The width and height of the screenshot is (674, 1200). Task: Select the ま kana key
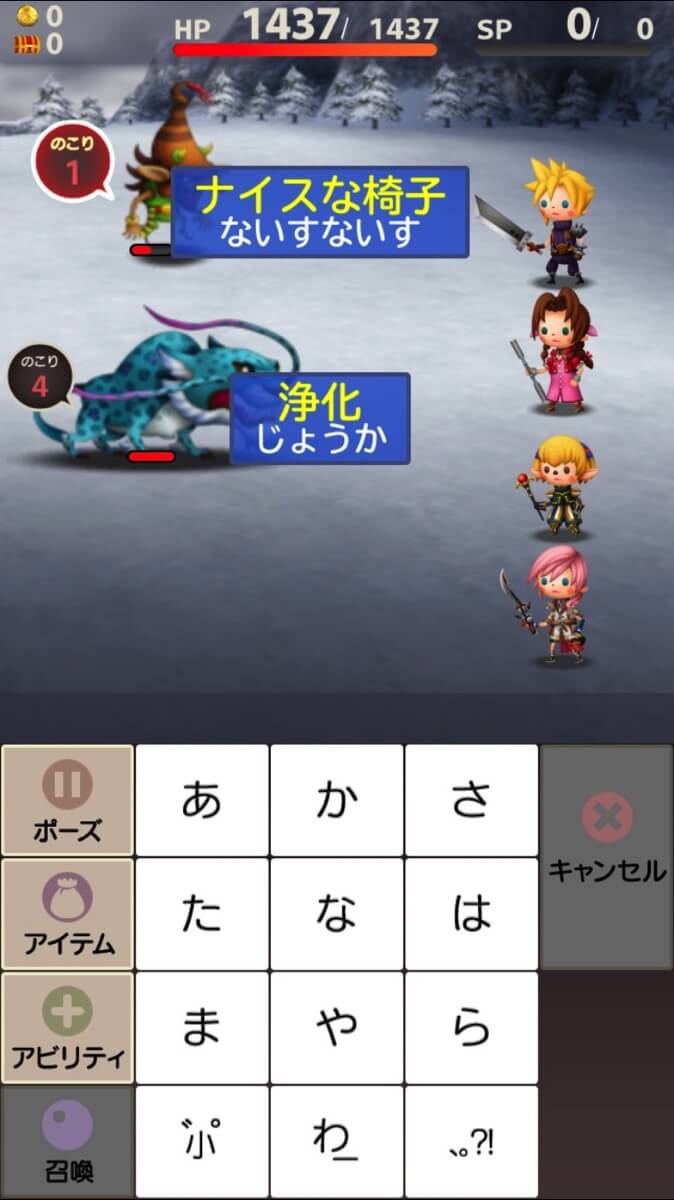coord(202,1027)
